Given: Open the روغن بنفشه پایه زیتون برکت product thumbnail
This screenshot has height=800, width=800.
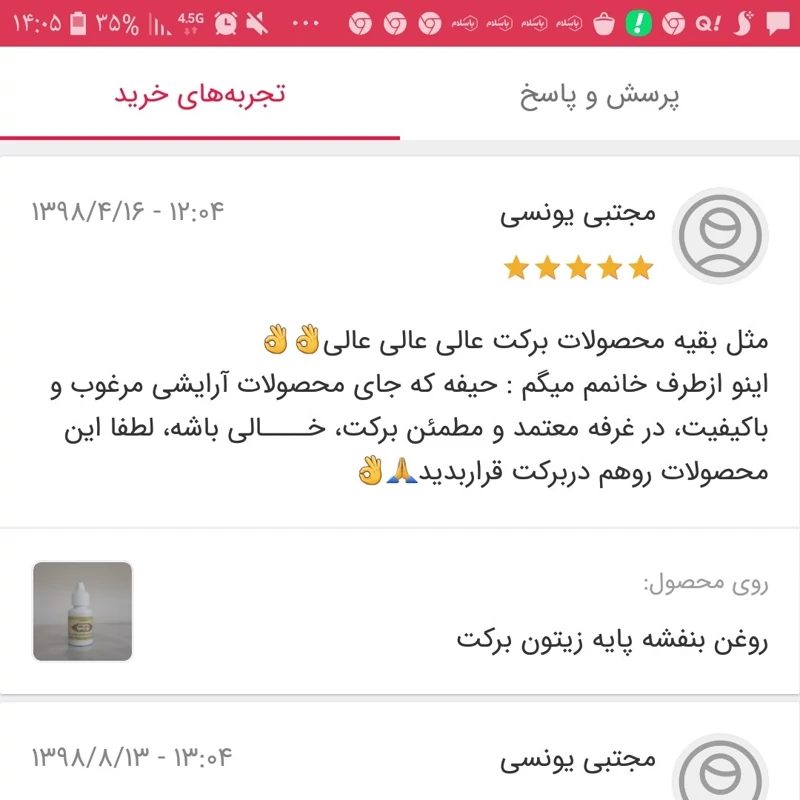Looking at the screenshot, I should (x=83, y=611).
